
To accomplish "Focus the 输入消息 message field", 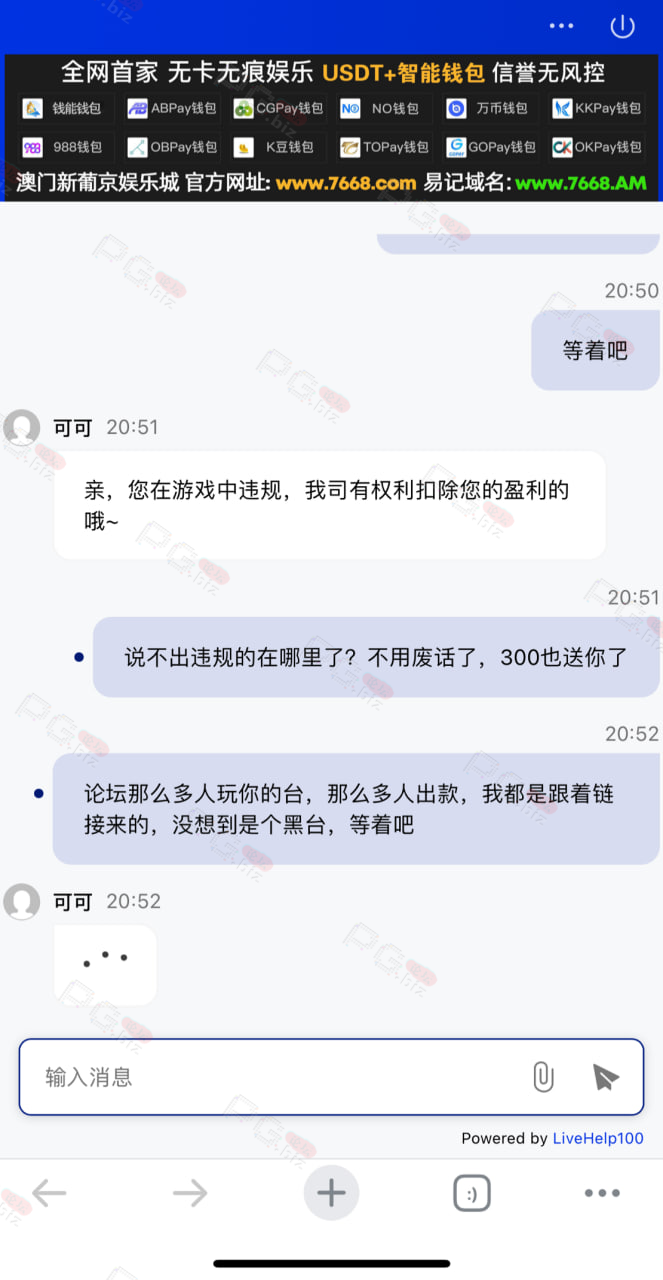I will pyautogui.click(x=270, y=1077).
